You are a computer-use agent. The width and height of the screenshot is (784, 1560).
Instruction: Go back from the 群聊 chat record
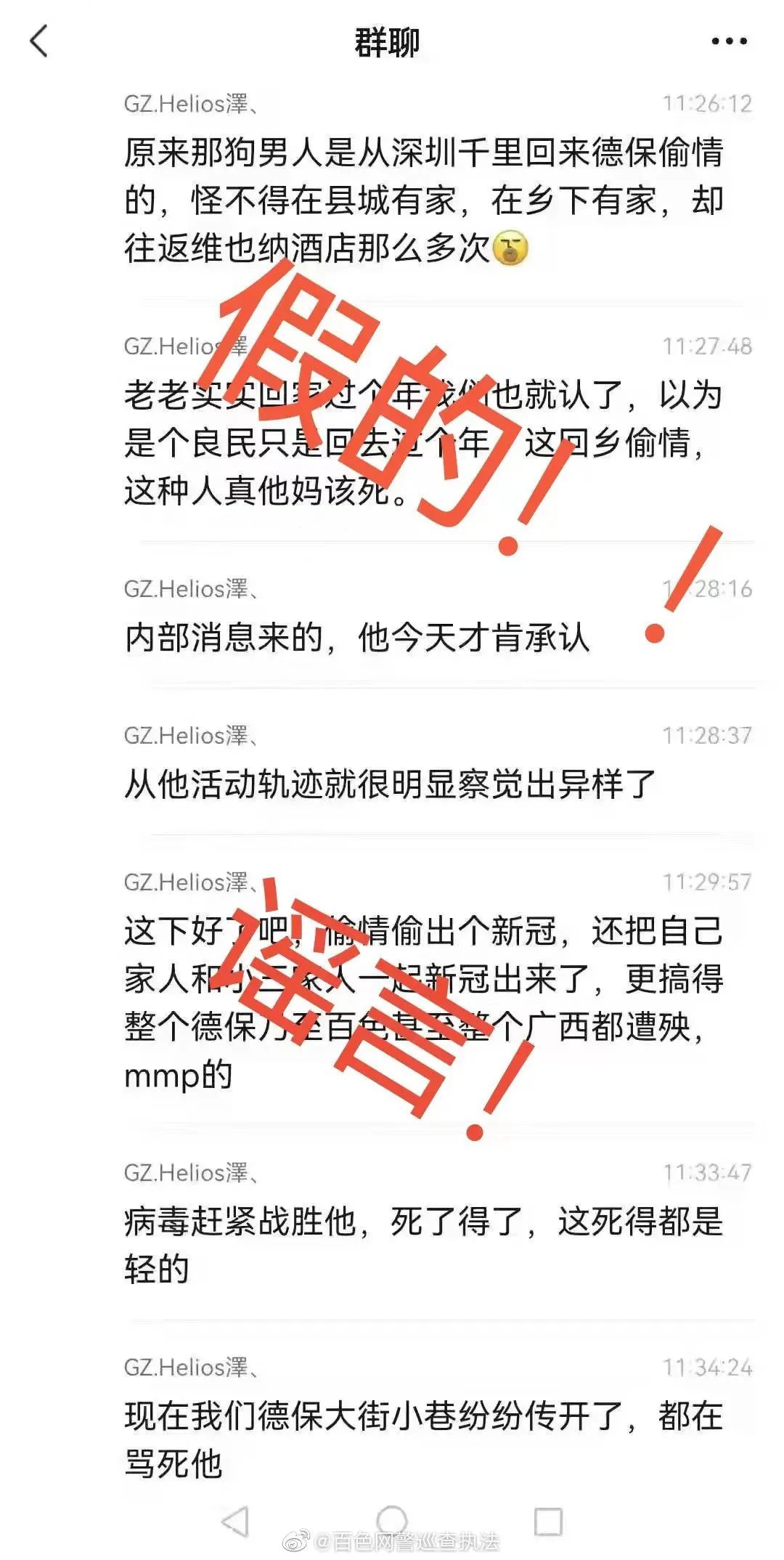(39, 41)
